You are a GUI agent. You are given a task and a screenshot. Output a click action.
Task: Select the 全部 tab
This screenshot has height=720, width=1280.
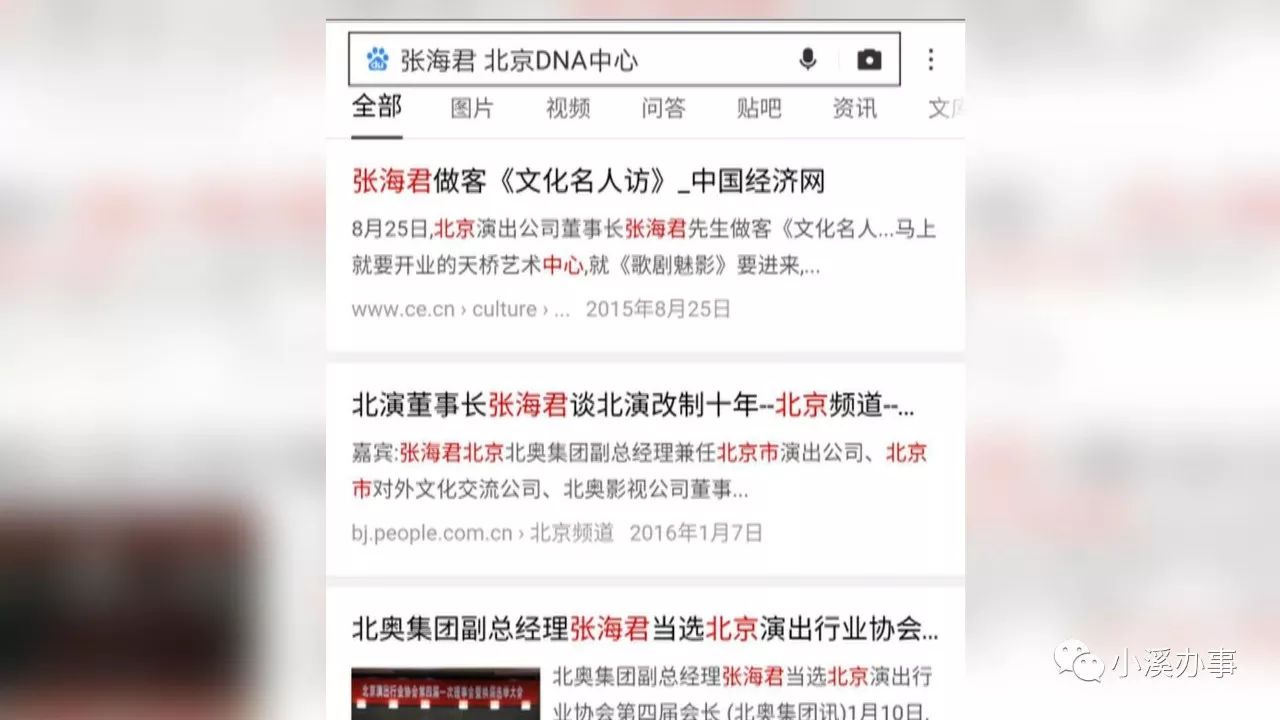click(377, 106)
